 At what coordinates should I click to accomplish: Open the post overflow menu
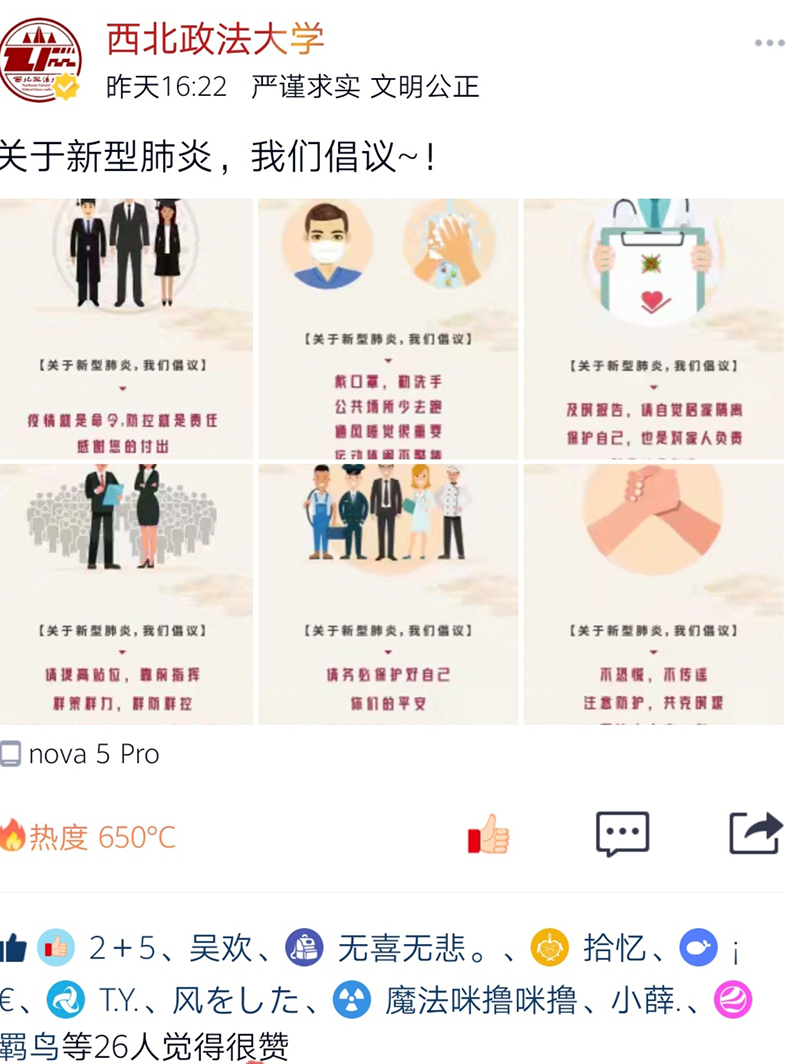click(769, 43)
